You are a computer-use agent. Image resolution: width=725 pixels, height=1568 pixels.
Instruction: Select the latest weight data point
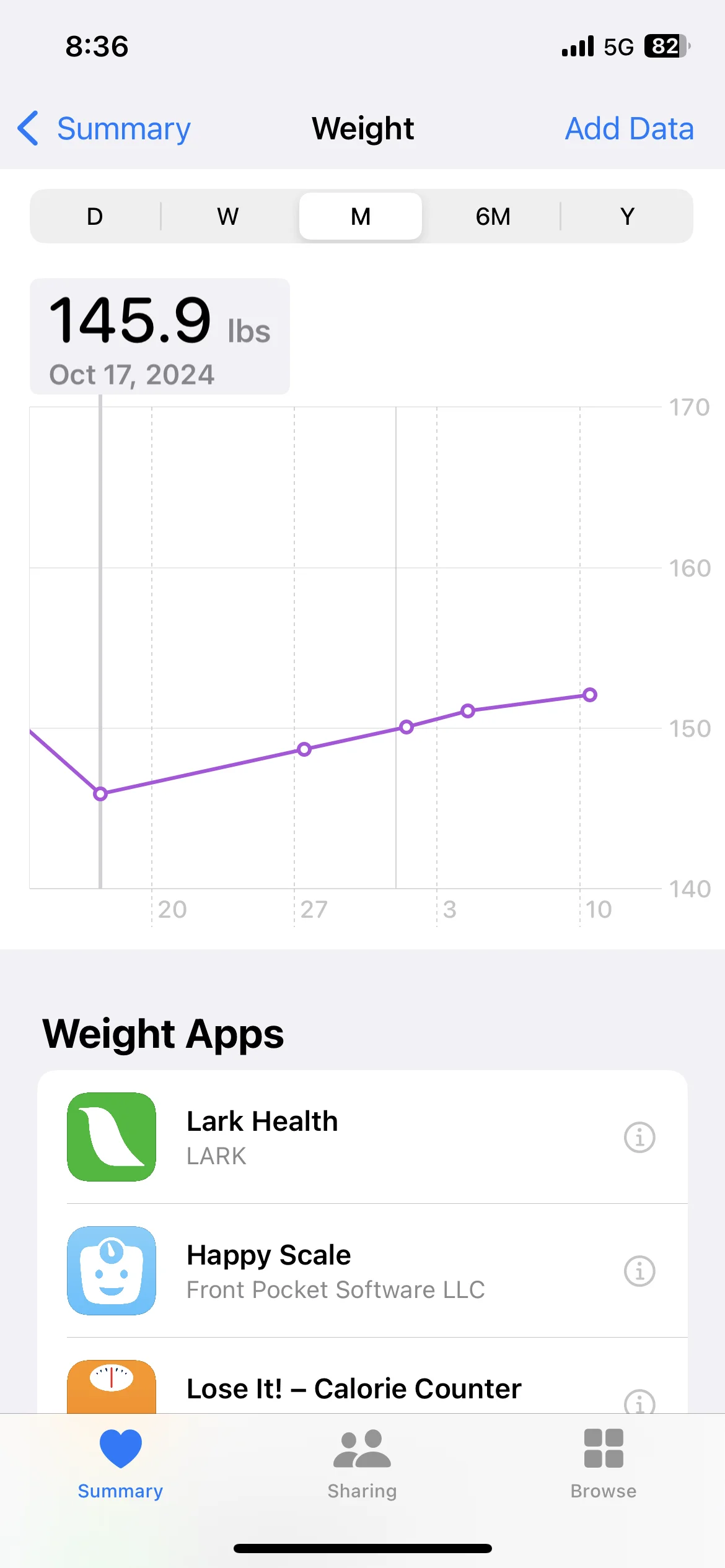pos(590,695)
